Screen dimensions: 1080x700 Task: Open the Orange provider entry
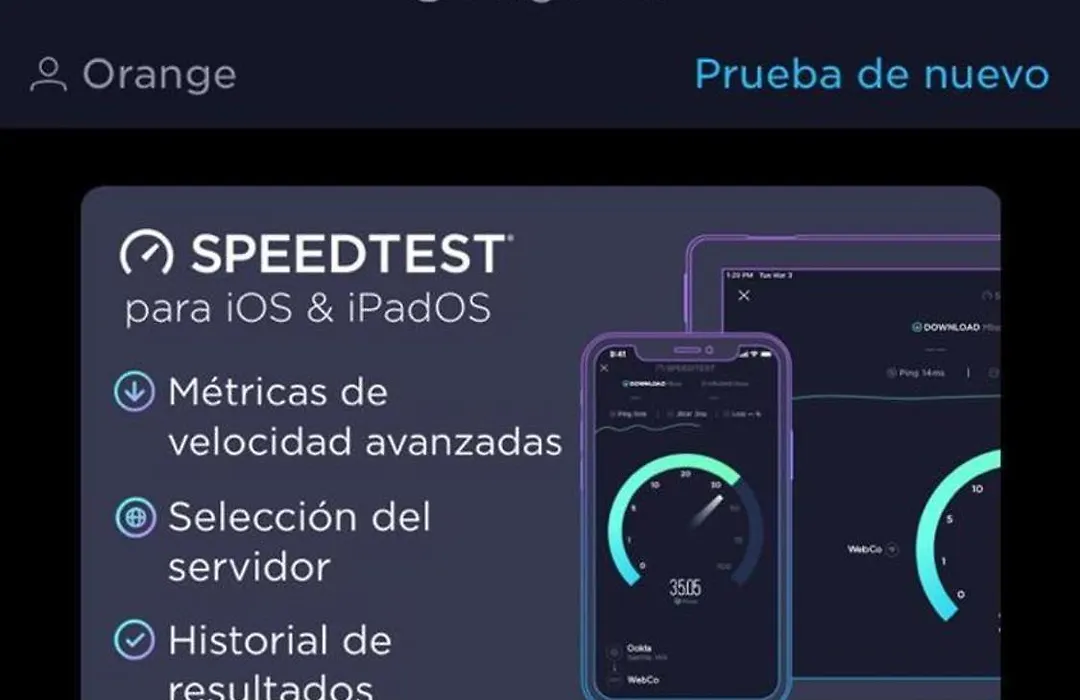[x=134, y=75]
